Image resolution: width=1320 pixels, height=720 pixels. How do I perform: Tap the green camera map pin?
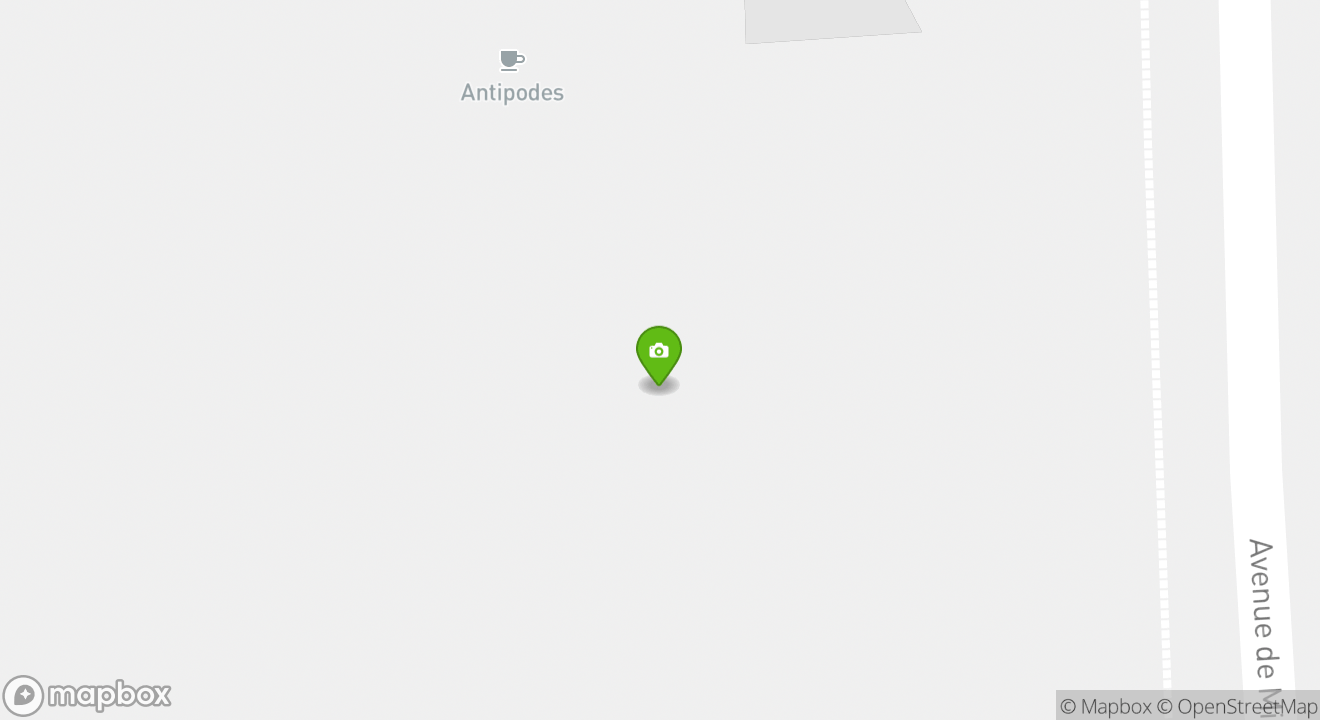659,353
